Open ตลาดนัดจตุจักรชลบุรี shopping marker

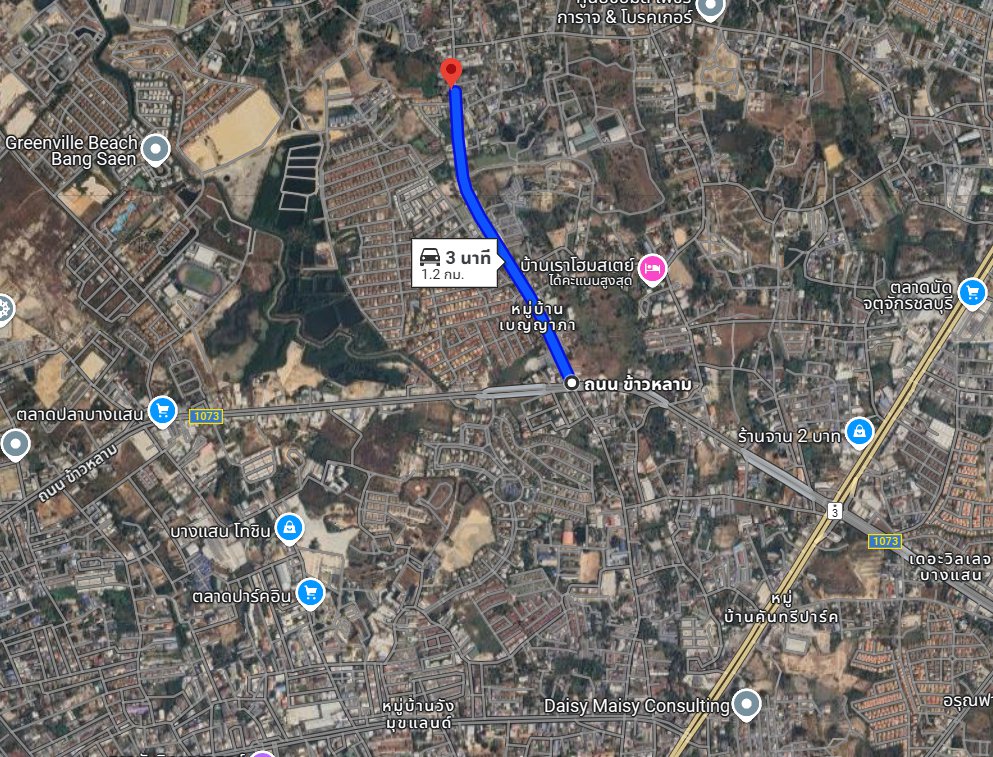click(x=971, y=292)
